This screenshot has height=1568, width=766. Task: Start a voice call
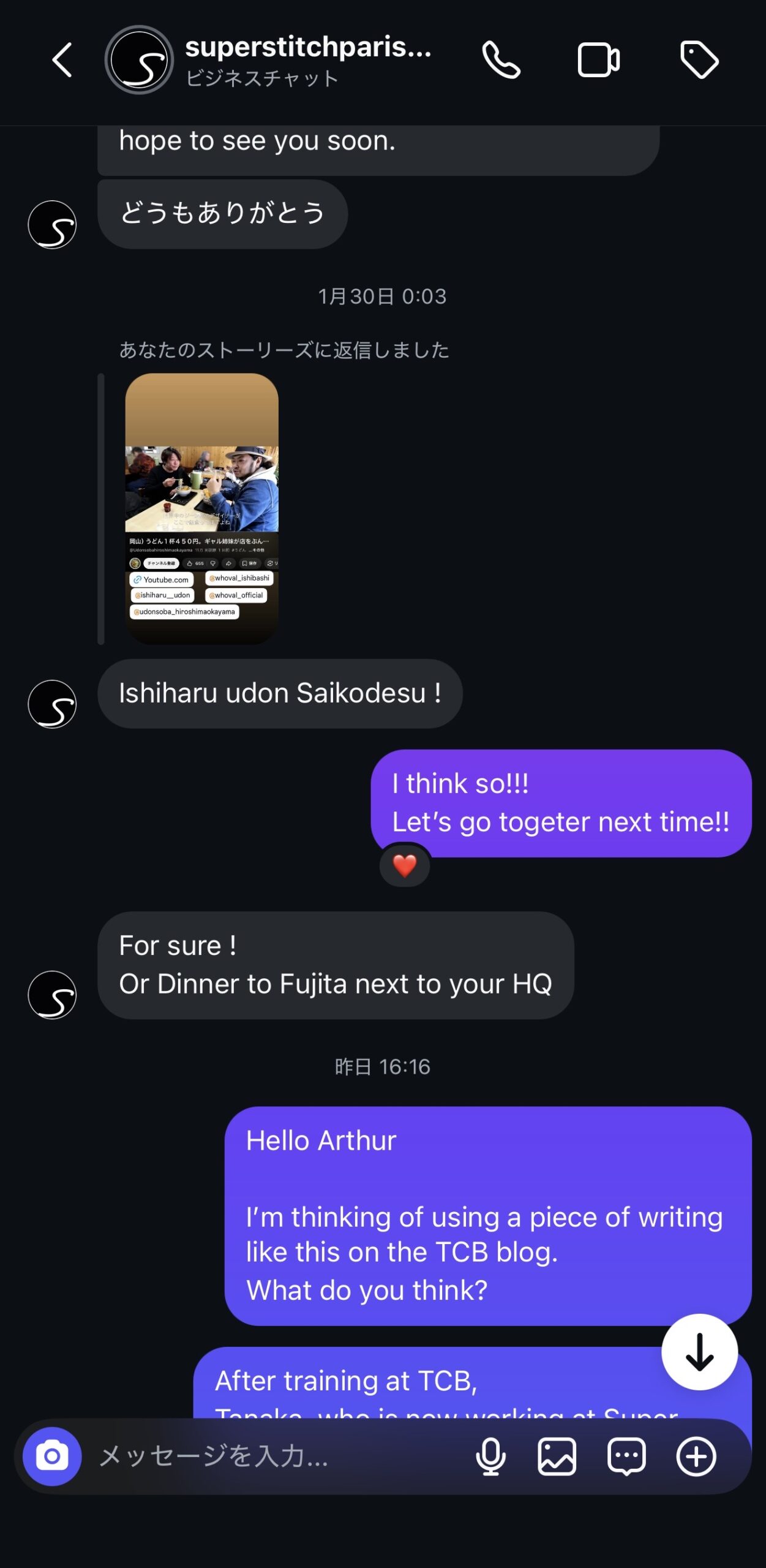(x=501, y=60)
